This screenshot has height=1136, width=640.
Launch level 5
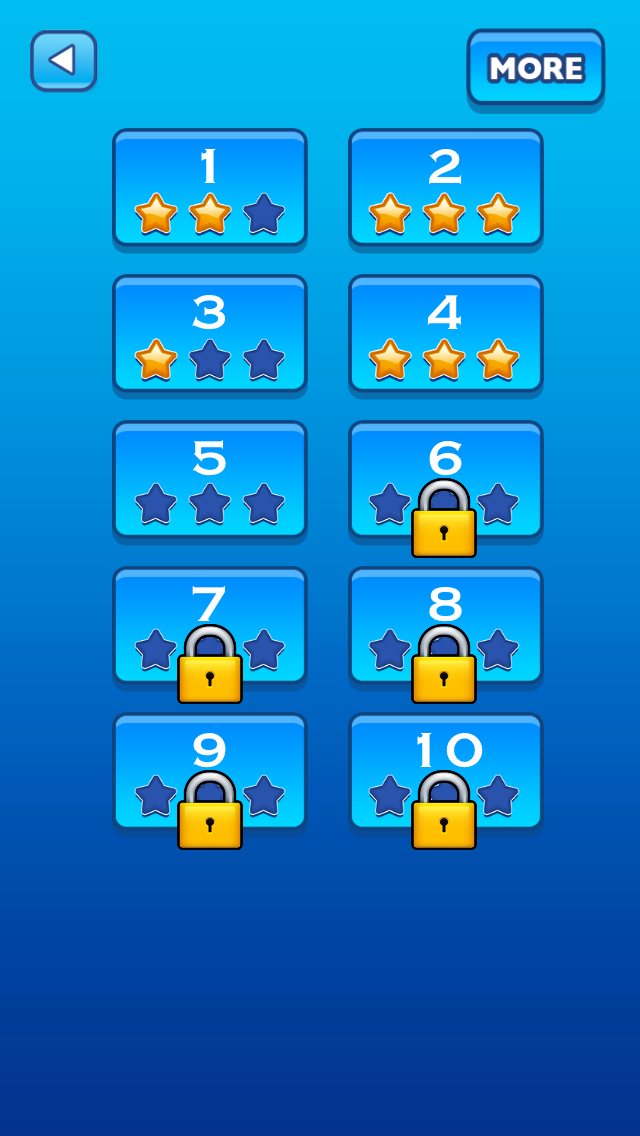pos(210,480)
